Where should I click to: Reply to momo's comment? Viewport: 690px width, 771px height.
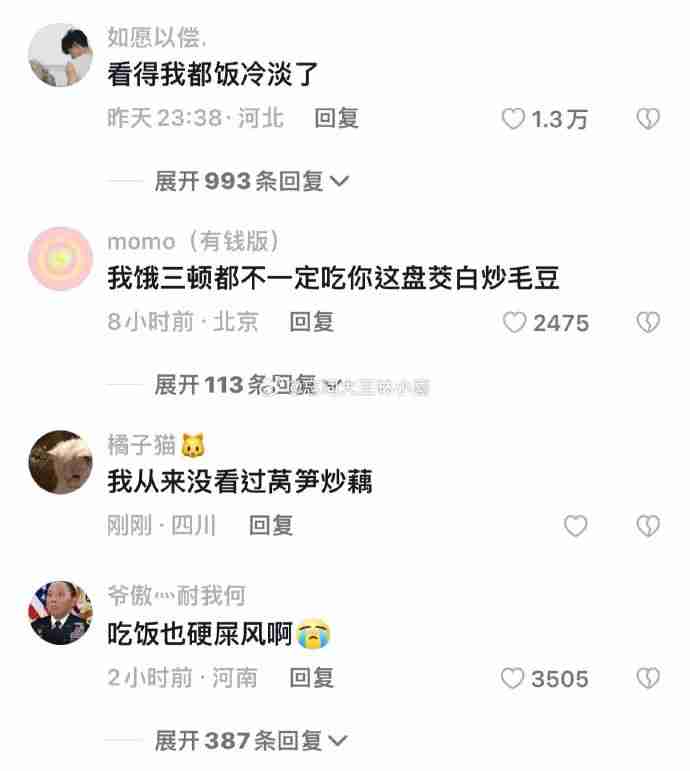(x=311, y=322)
